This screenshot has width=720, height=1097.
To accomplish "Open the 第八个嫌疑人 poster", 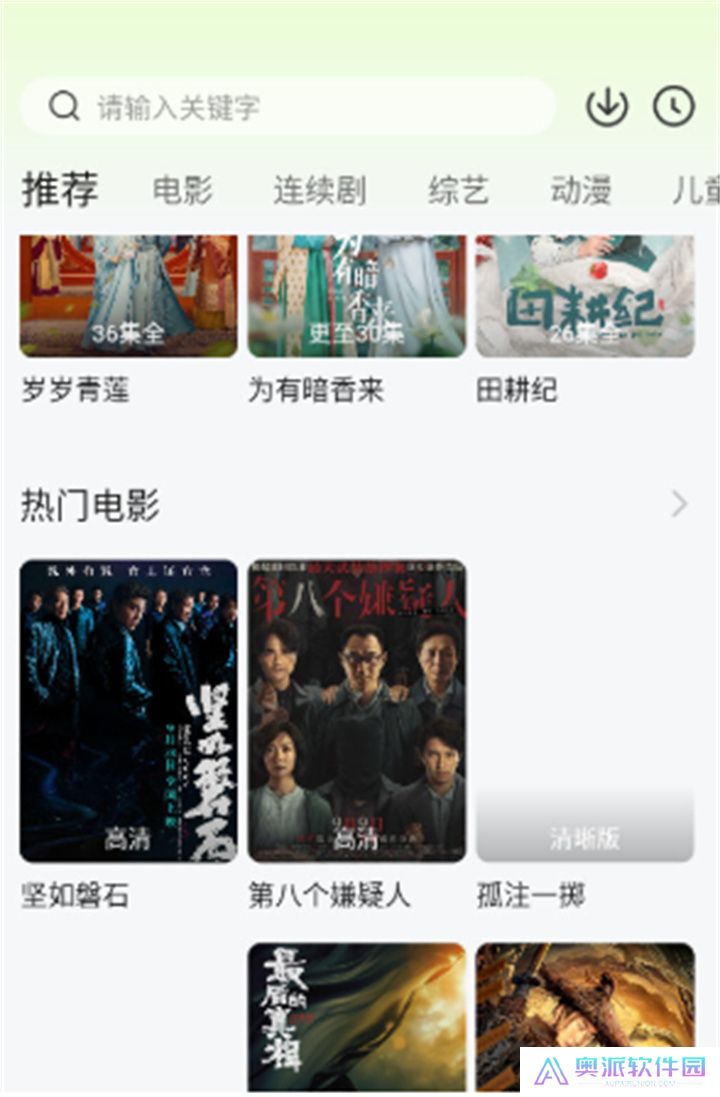I will click(356, 705).
